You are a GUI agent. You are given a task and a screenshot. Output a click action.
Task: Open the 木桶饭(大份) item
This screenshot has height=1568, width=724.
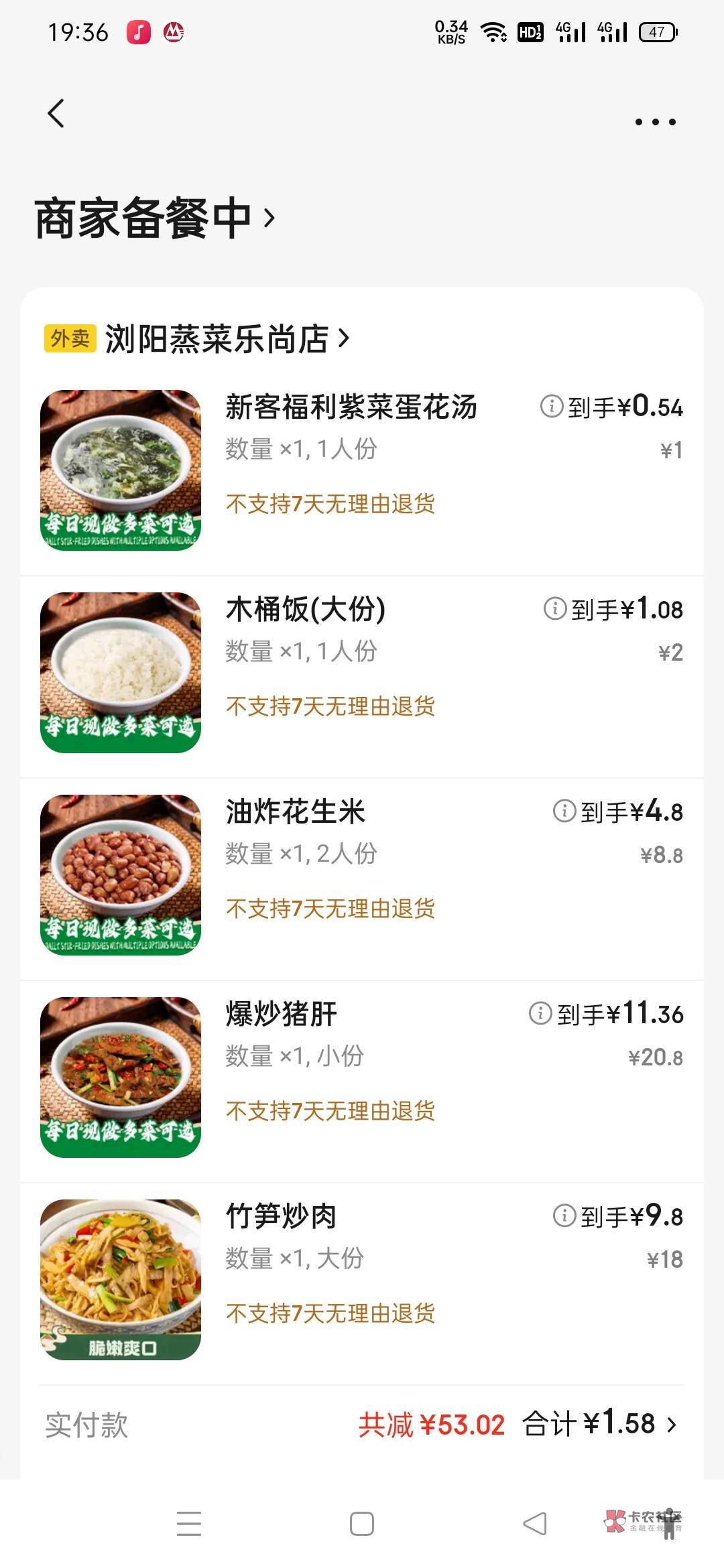(306, 610)
